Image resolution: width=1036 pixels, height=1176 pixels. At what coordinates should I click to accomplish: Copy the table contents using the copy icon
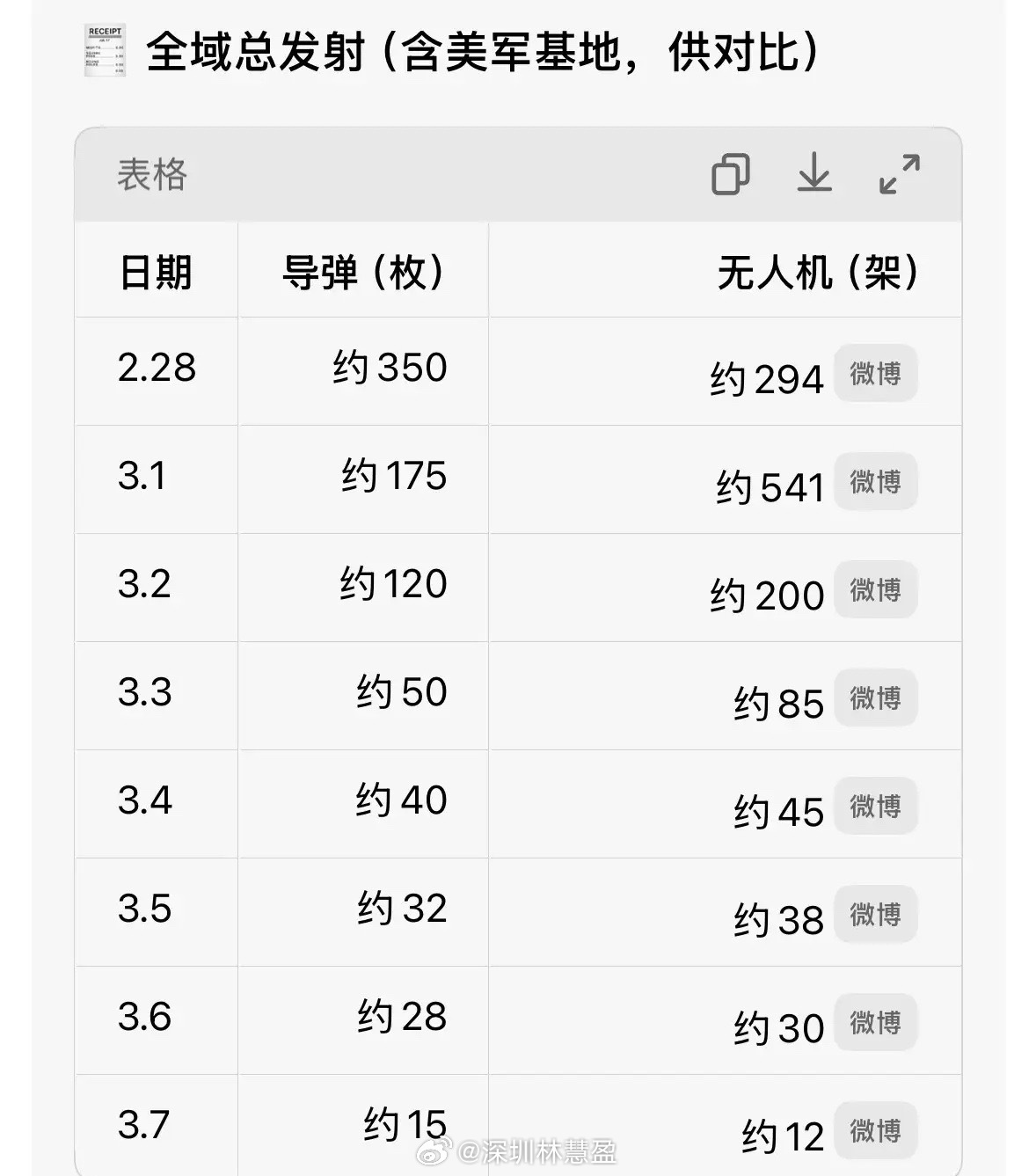(729, 173)
